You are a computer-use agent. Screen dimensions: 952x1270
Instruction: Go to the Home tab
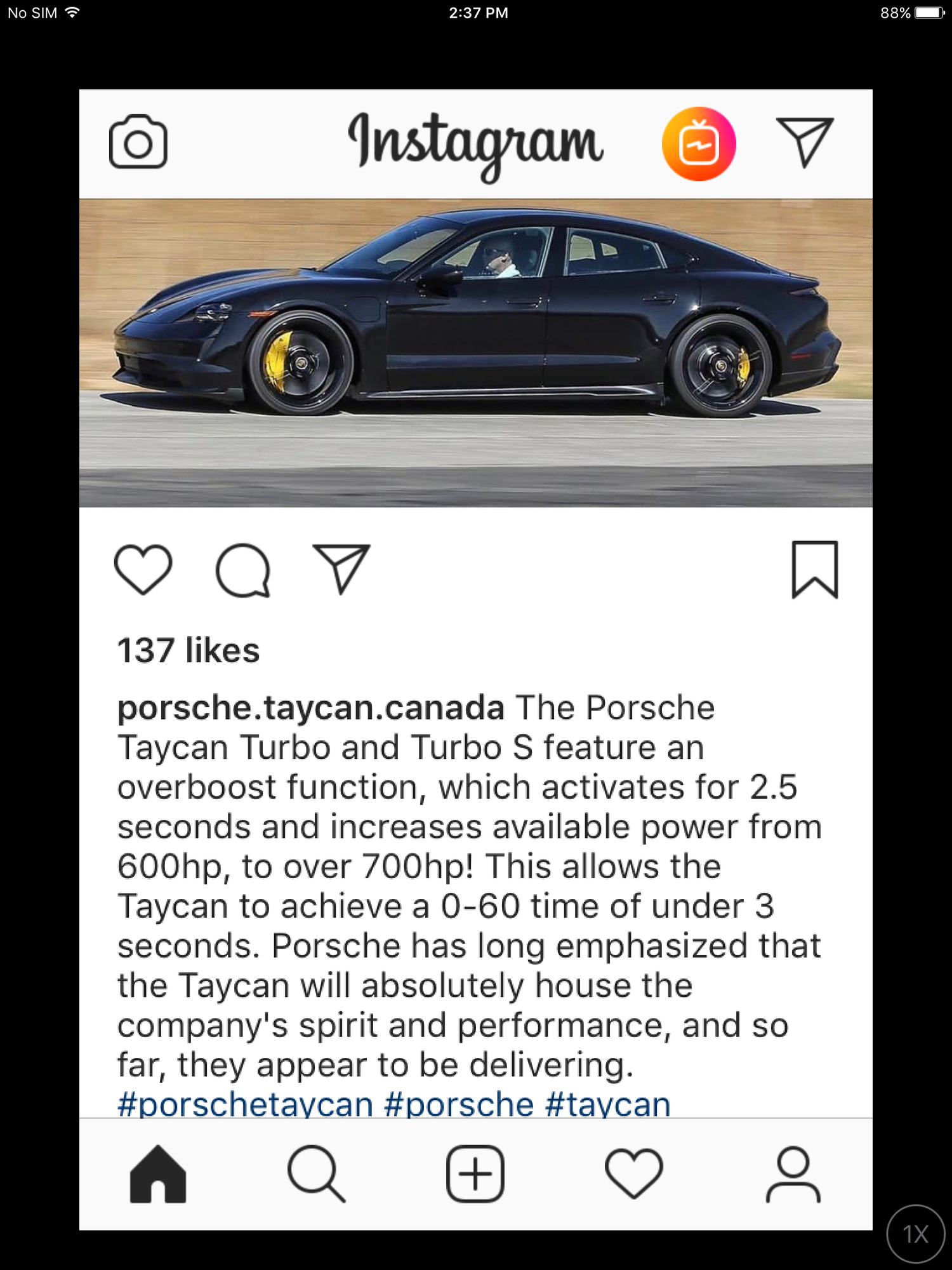[158, 1174]
